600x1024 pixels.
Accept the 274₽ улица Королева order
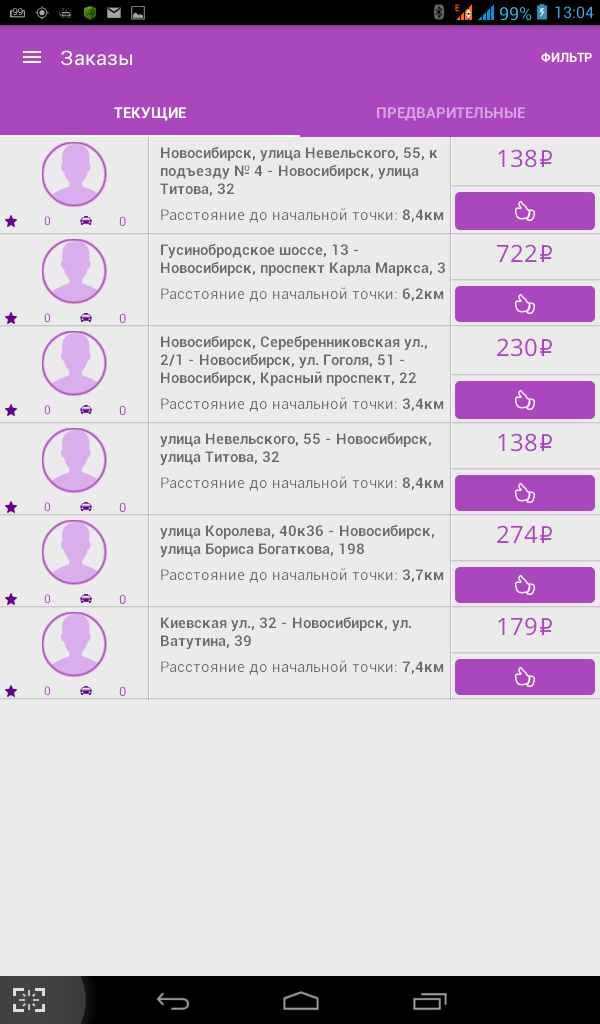525,584
